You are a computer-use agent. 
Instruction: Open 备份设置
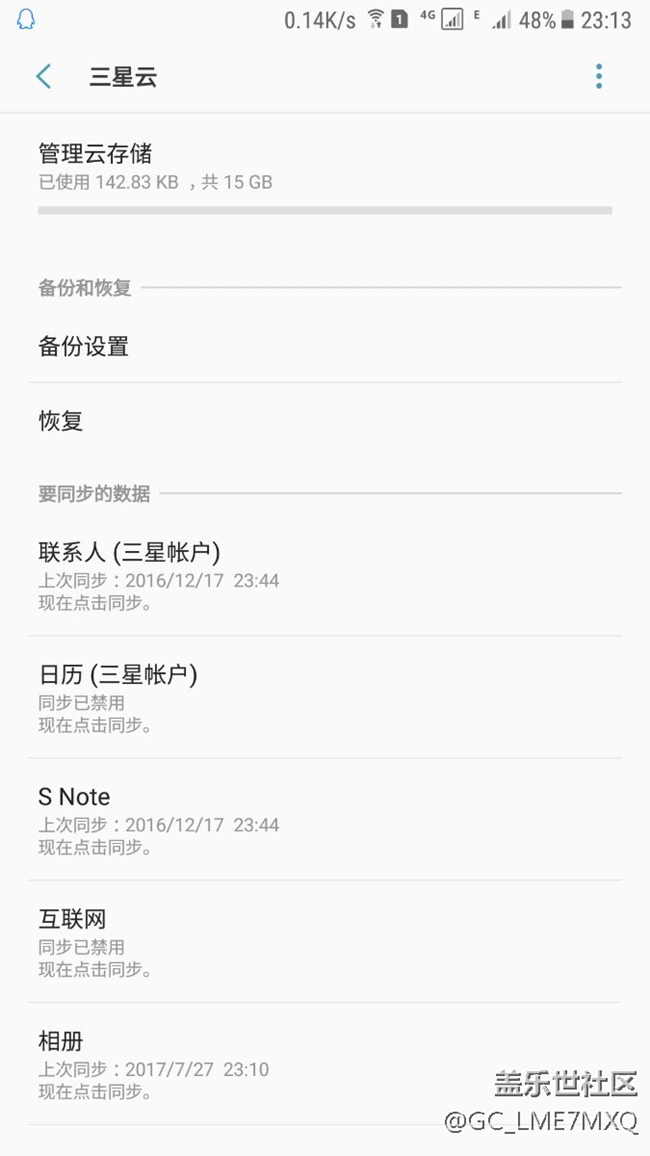click(325, 346)
